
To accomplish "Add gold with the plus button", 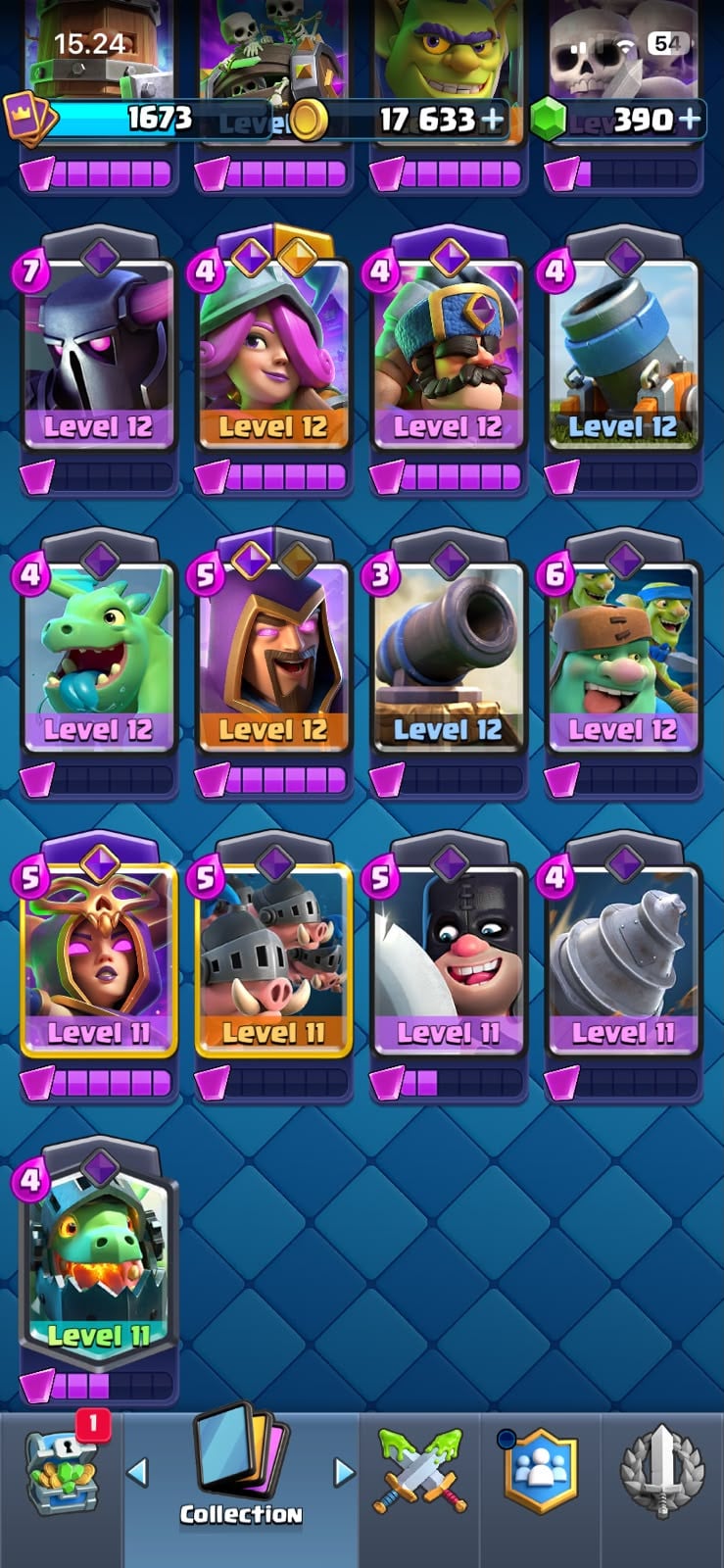I will pos(490,120).
